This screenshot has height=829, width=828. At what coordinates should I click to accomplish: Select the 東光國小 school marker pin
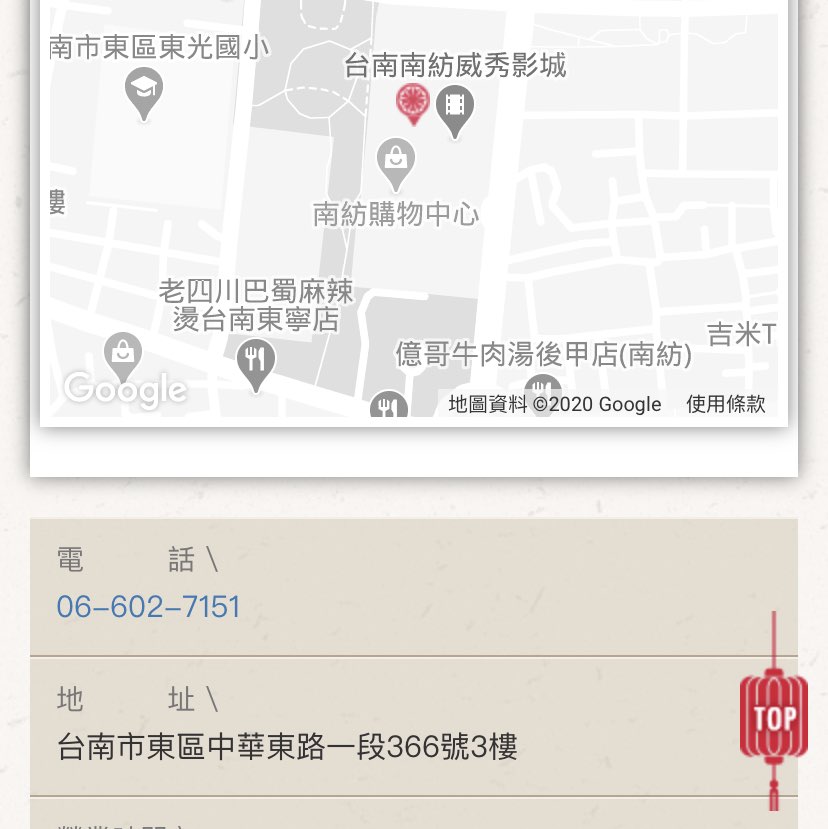(x=143, y=91)
